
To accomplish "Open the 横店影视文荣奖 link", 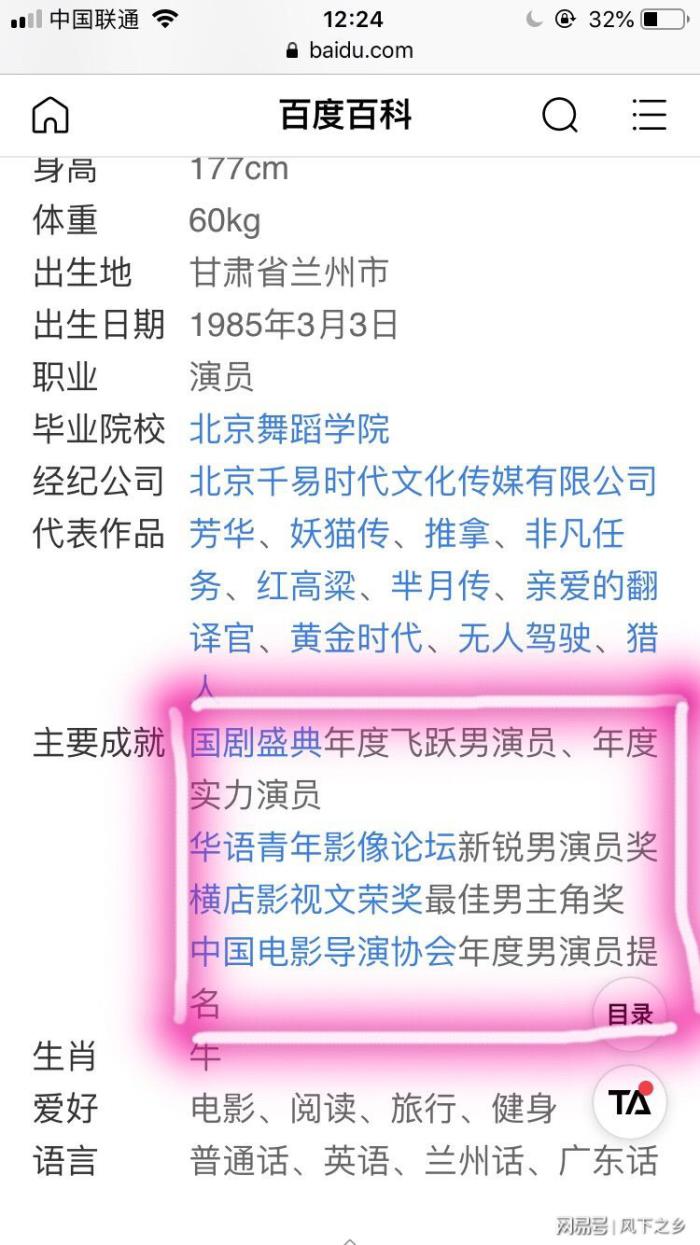I will 306,899.
